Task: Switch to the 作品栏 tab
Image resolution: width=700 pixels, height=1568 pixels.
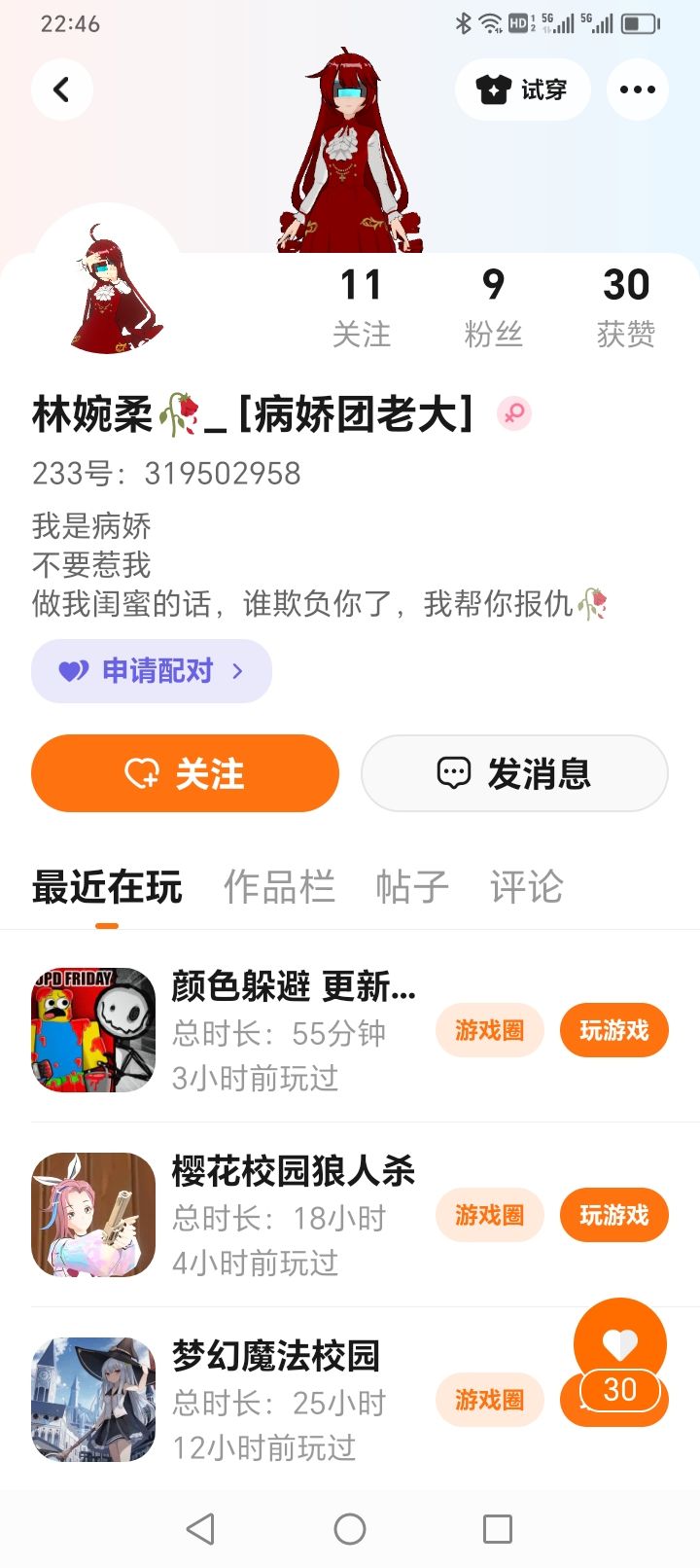Action: pyautogui.click(x=279, y=887)
